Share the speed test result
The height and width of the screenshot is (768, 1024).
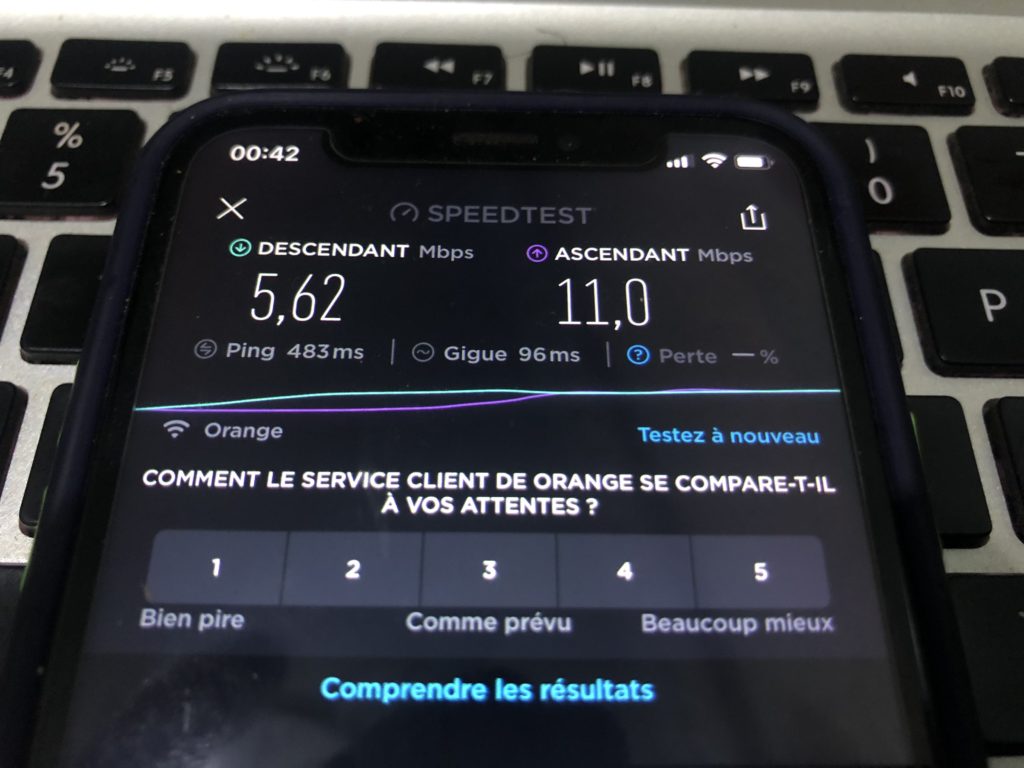coord(755,217)
